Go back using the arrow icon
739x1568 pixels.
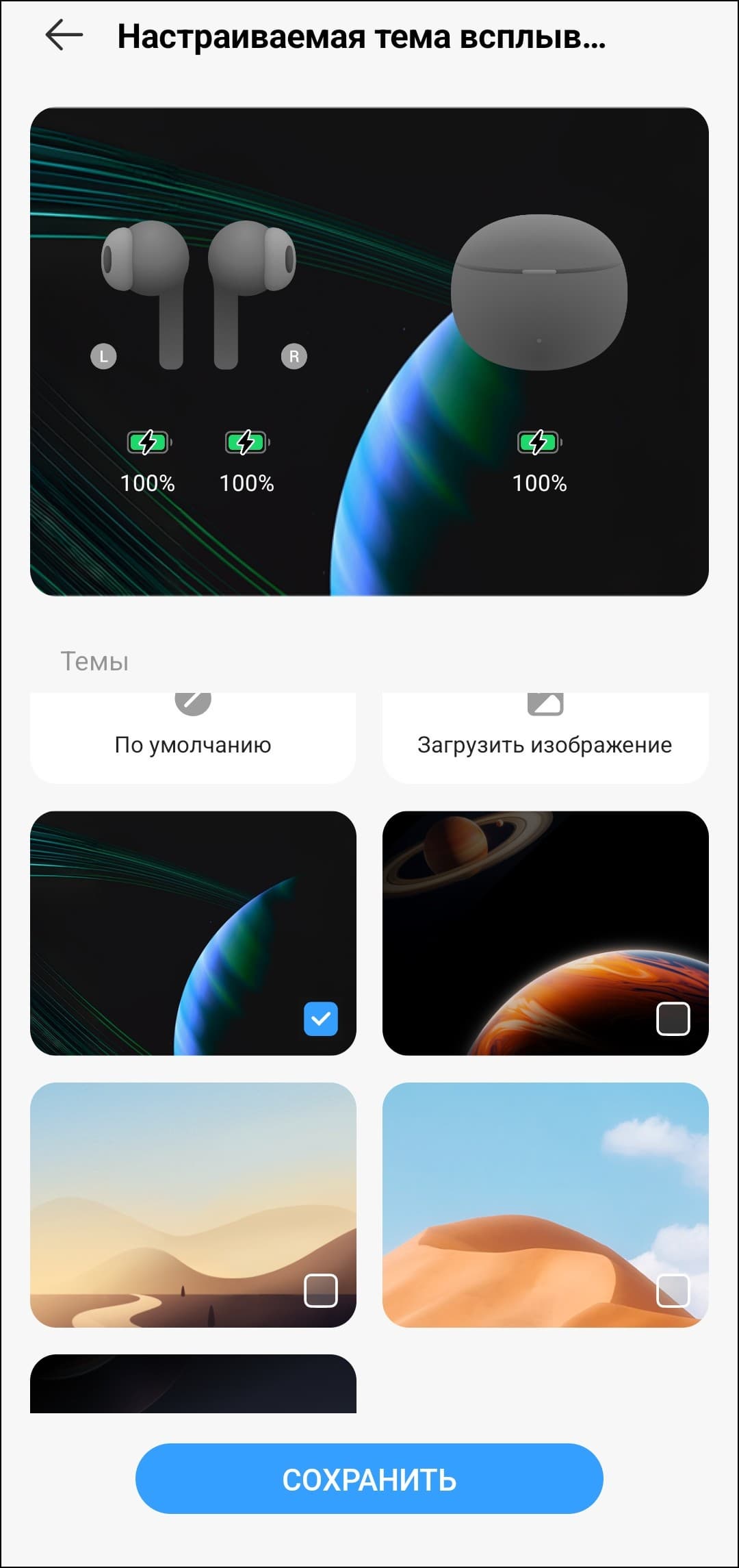(64, 36)
